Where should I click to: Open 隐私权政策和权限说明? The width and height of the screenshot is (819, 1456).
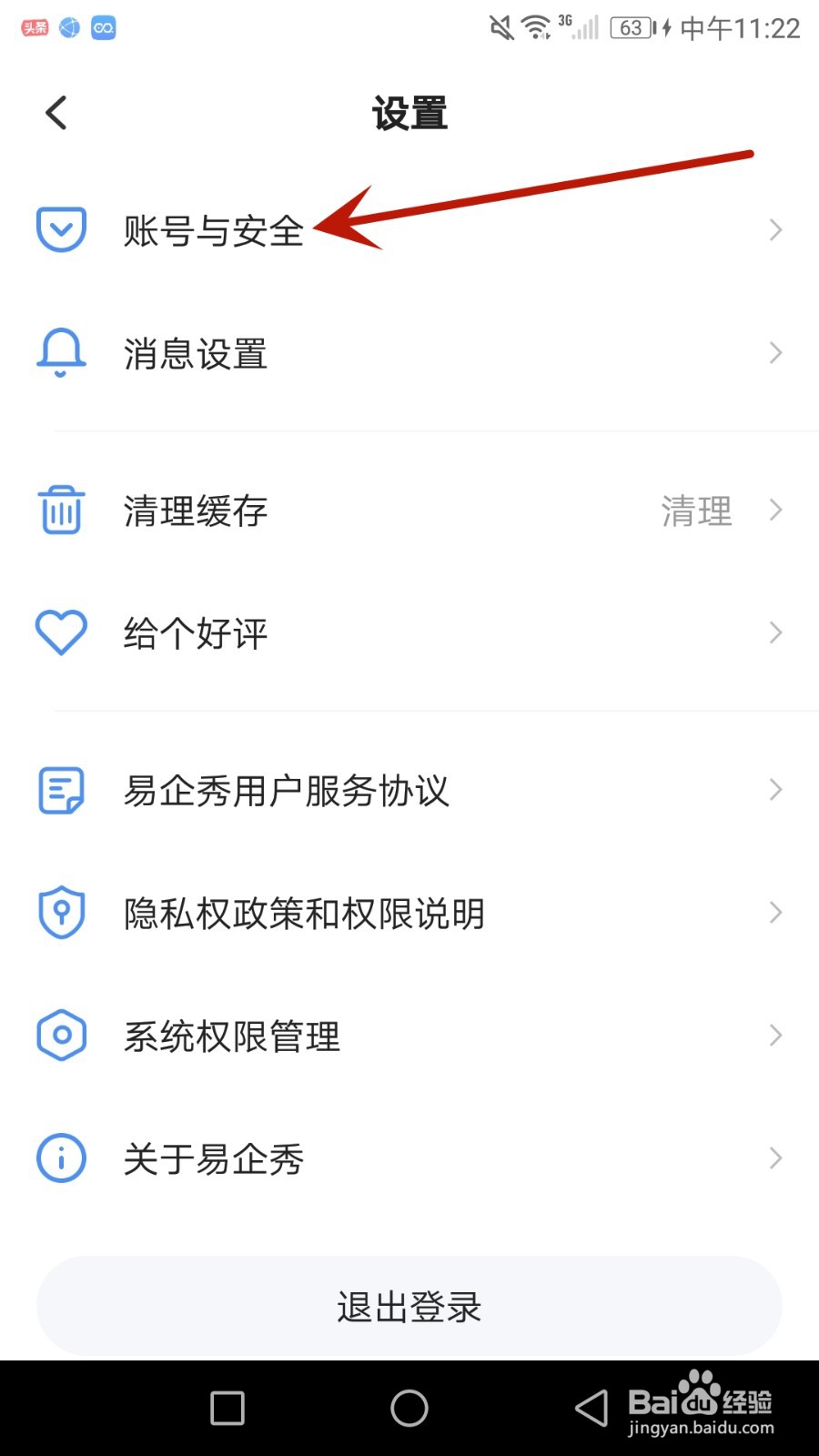409,913
